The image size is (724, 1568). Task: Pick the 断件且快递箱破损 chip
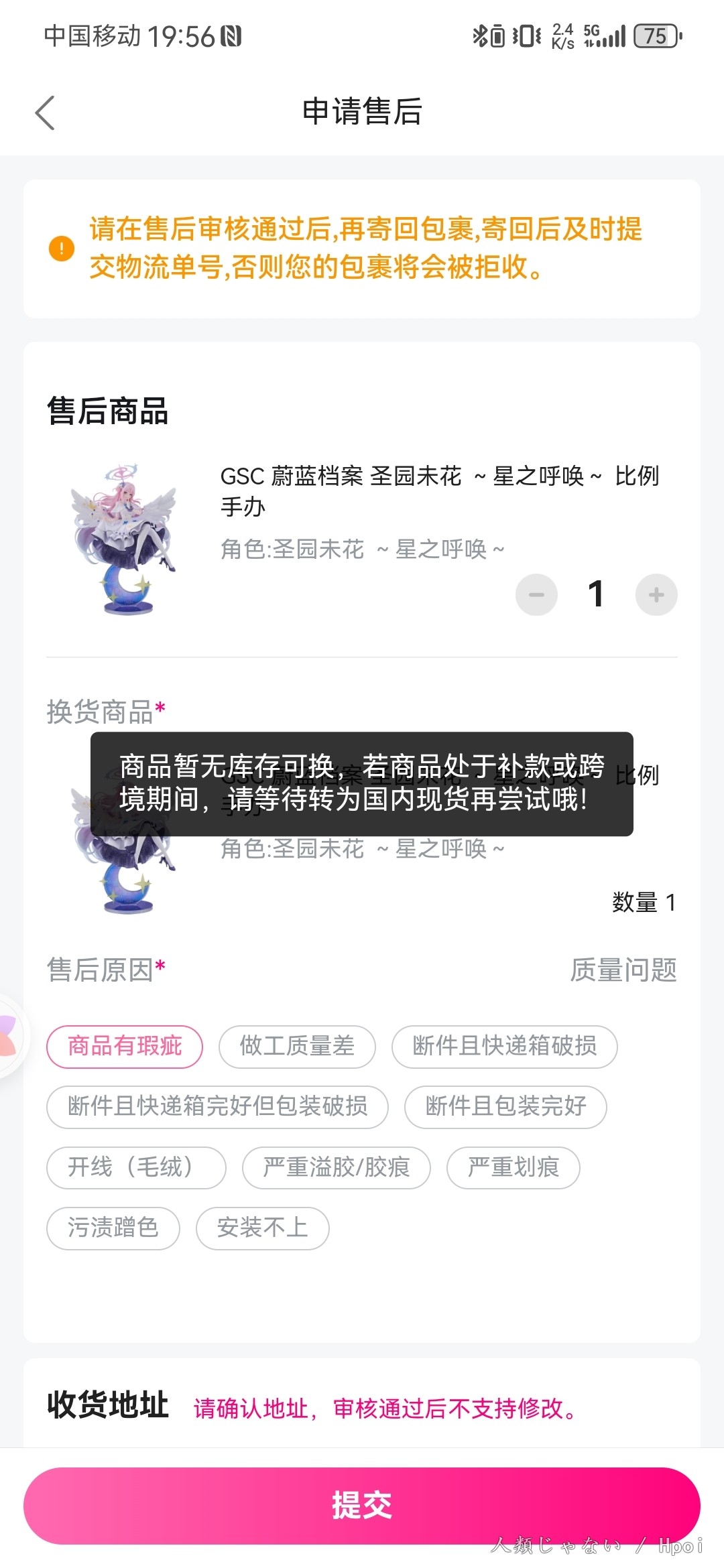tap(504, 1046)
